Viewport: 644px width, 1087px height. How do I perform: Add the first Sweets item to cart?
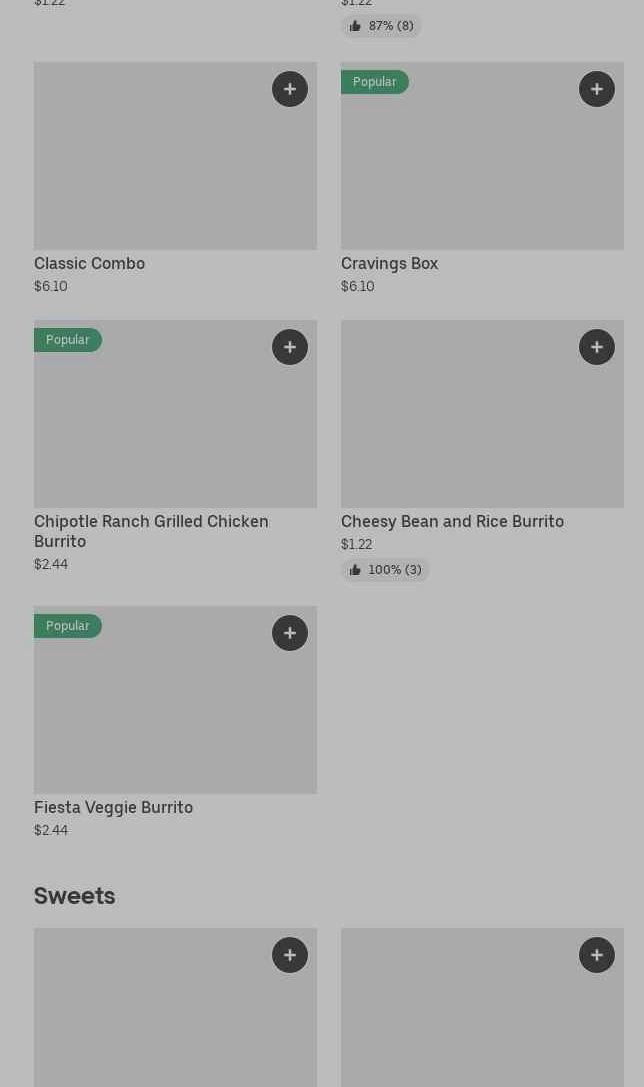(x=290, y=955)
